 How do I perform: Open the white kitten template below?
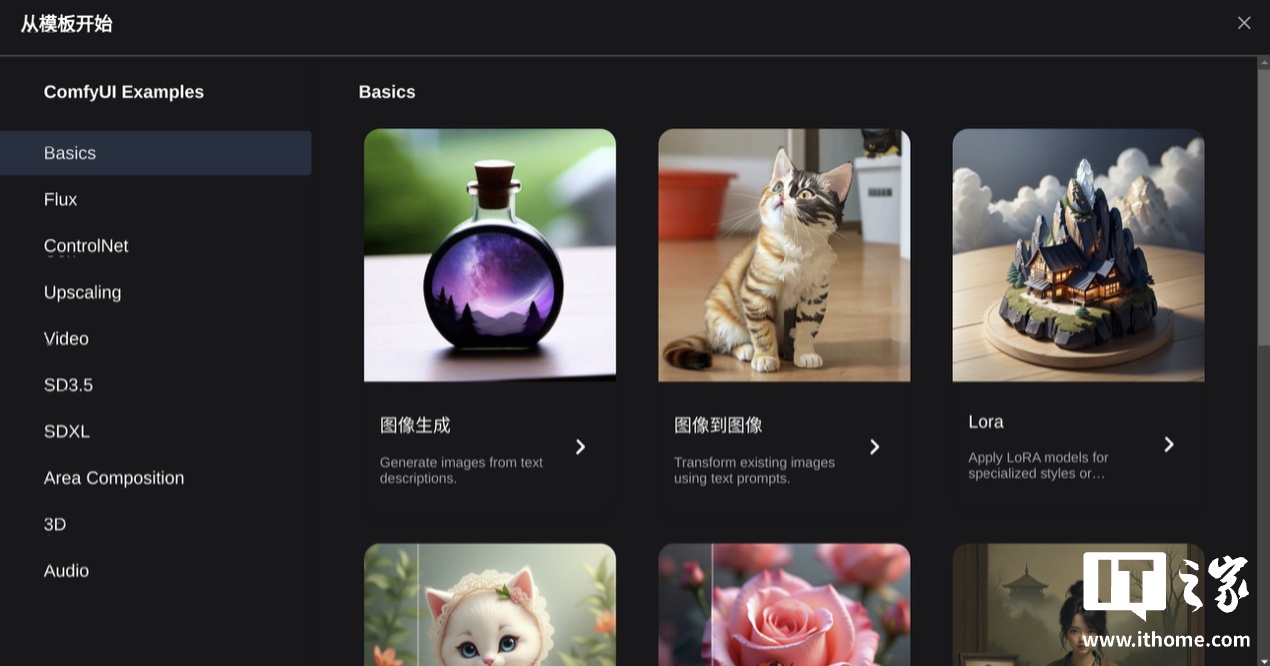coord(490,605)
